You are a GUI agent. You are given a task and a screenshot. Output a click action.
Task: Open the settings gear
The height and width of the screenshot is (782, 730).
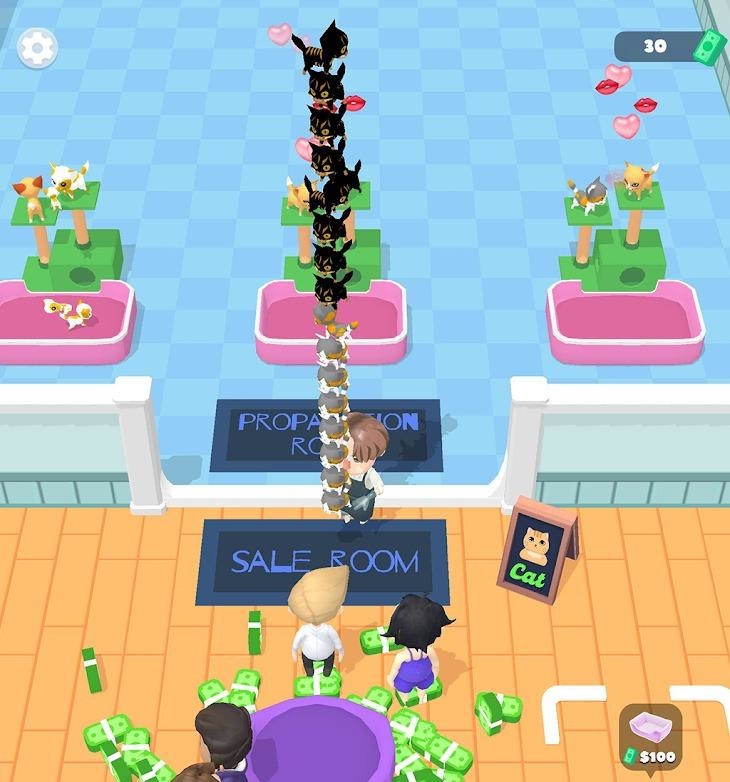38,47
